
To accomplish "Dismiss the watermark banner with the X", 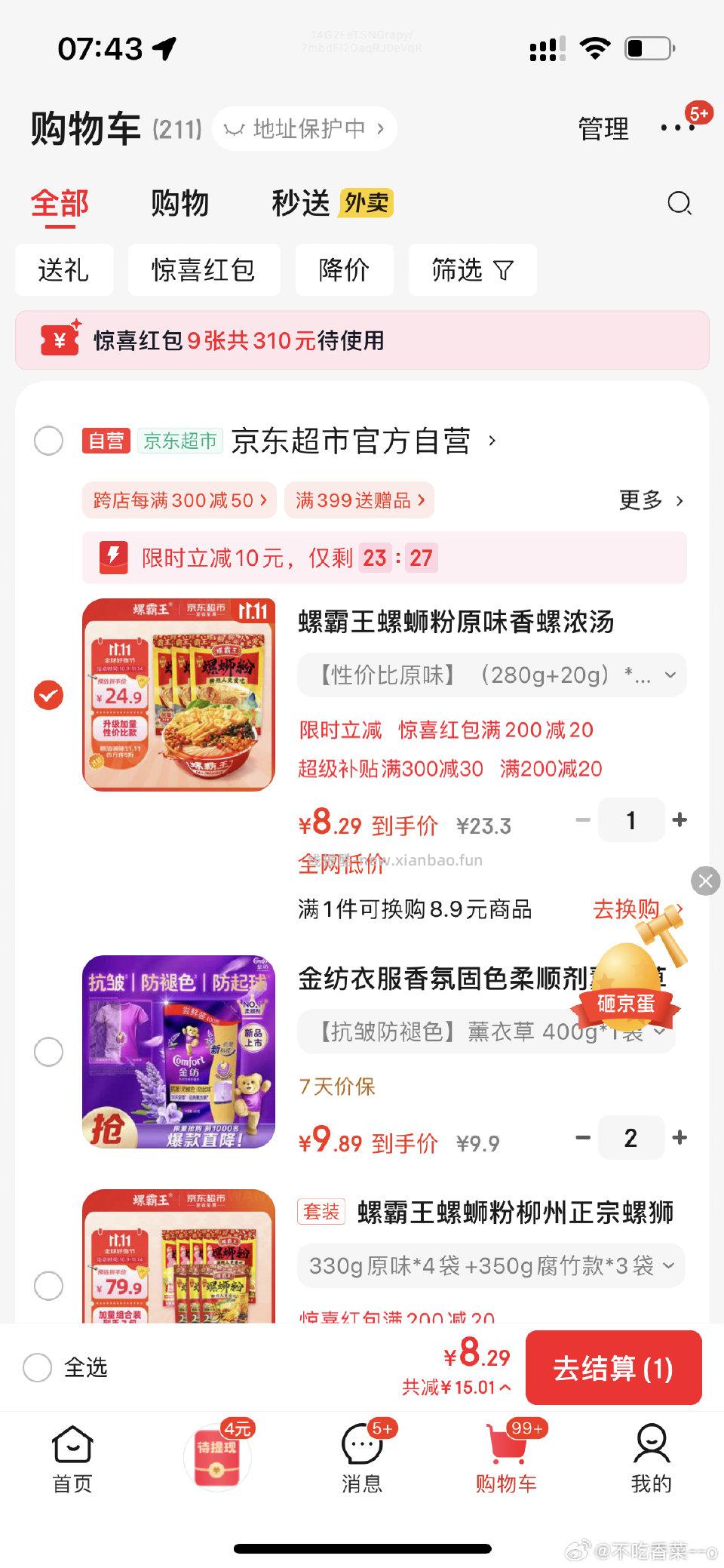I will tap(706, 881).
